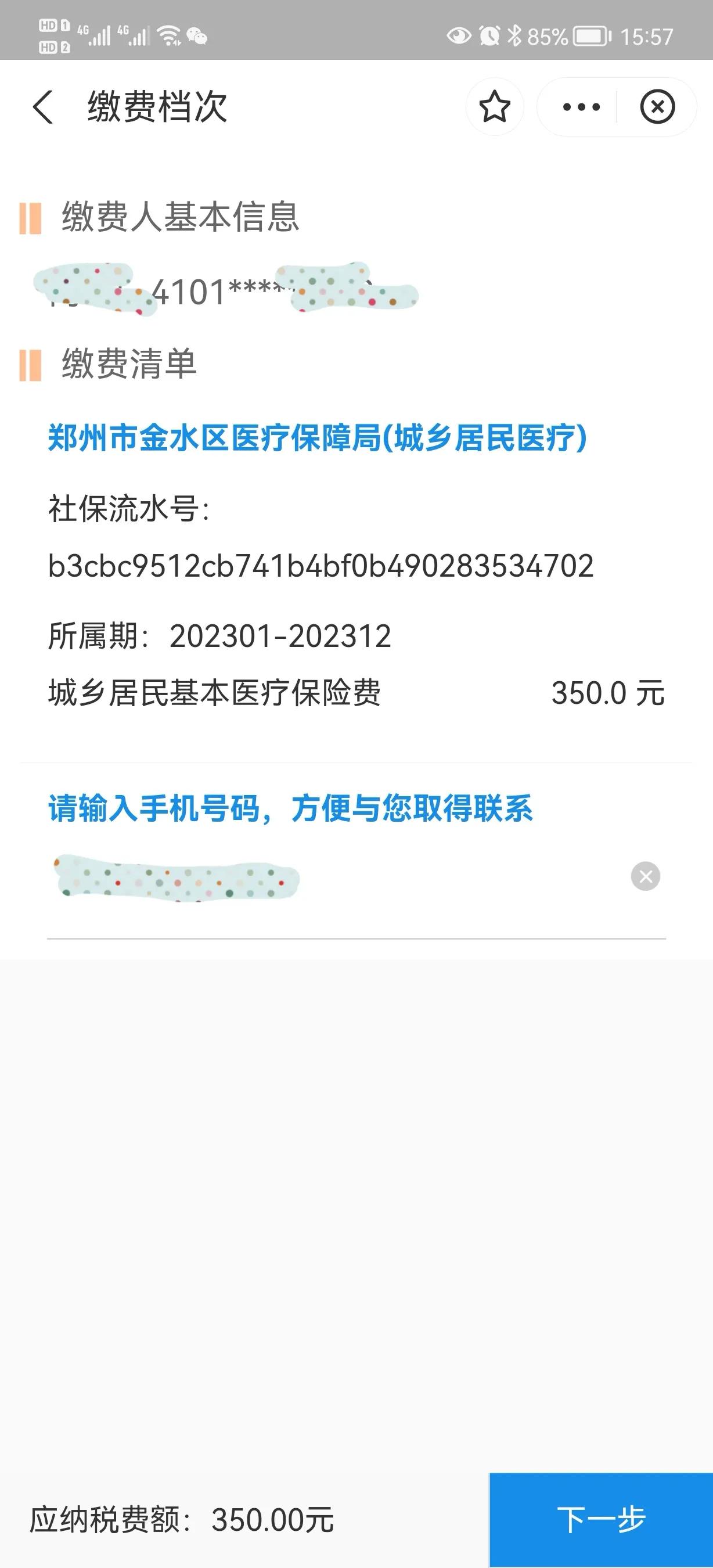Open the three-dot more options menu

pos(582,106)
